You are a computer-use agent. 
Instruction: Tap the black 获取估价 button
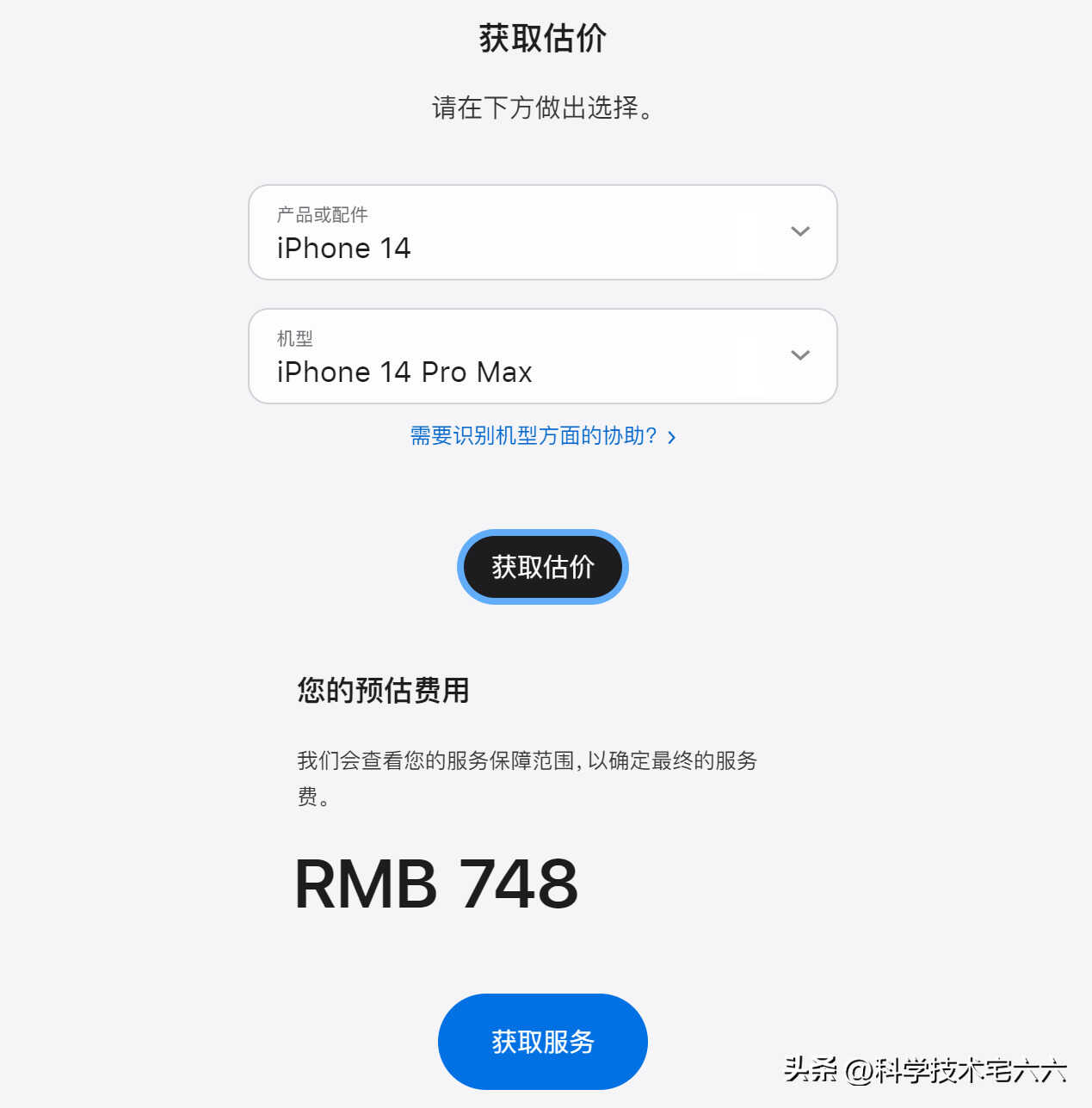point(542,567)
